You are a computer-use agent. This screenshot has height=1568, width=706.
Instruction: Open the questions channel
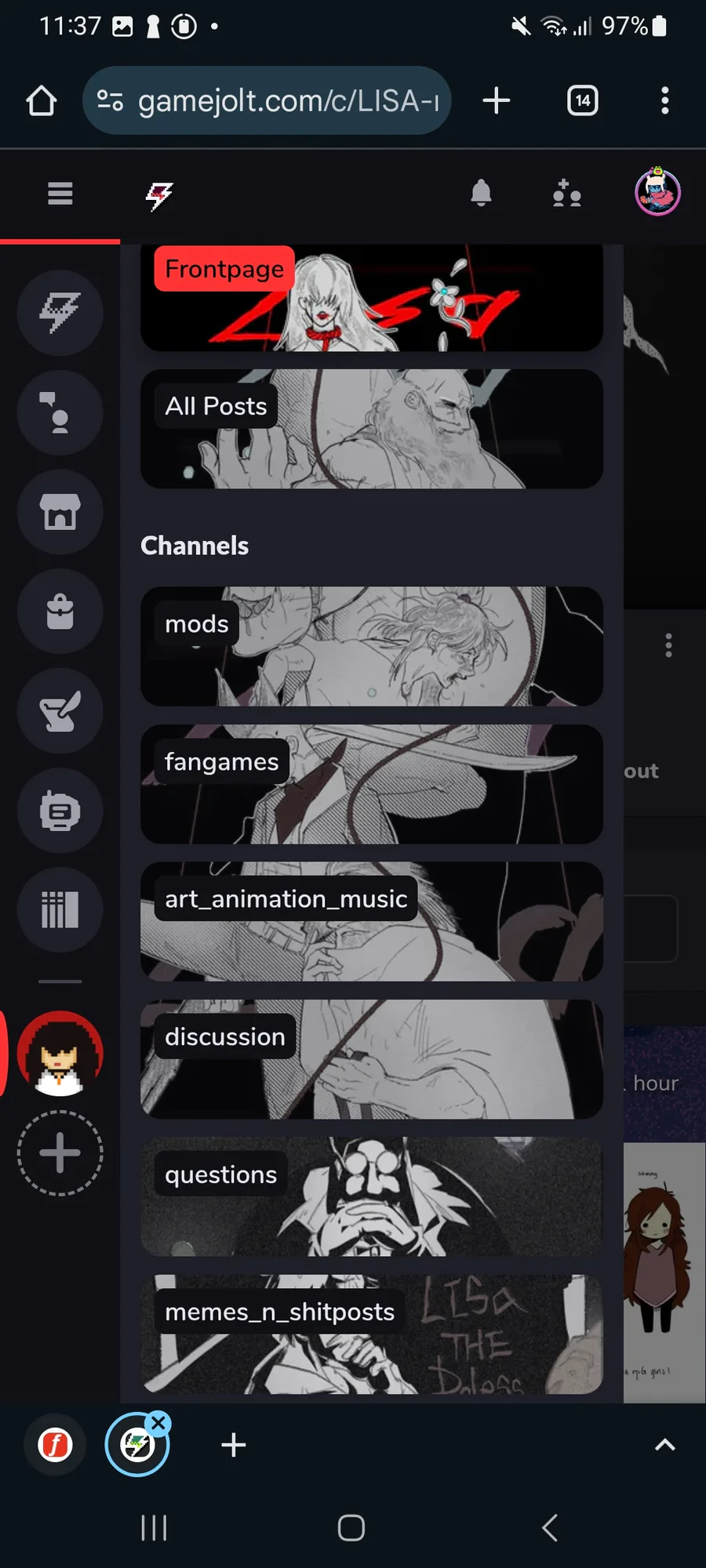(x=371, y=1196)
